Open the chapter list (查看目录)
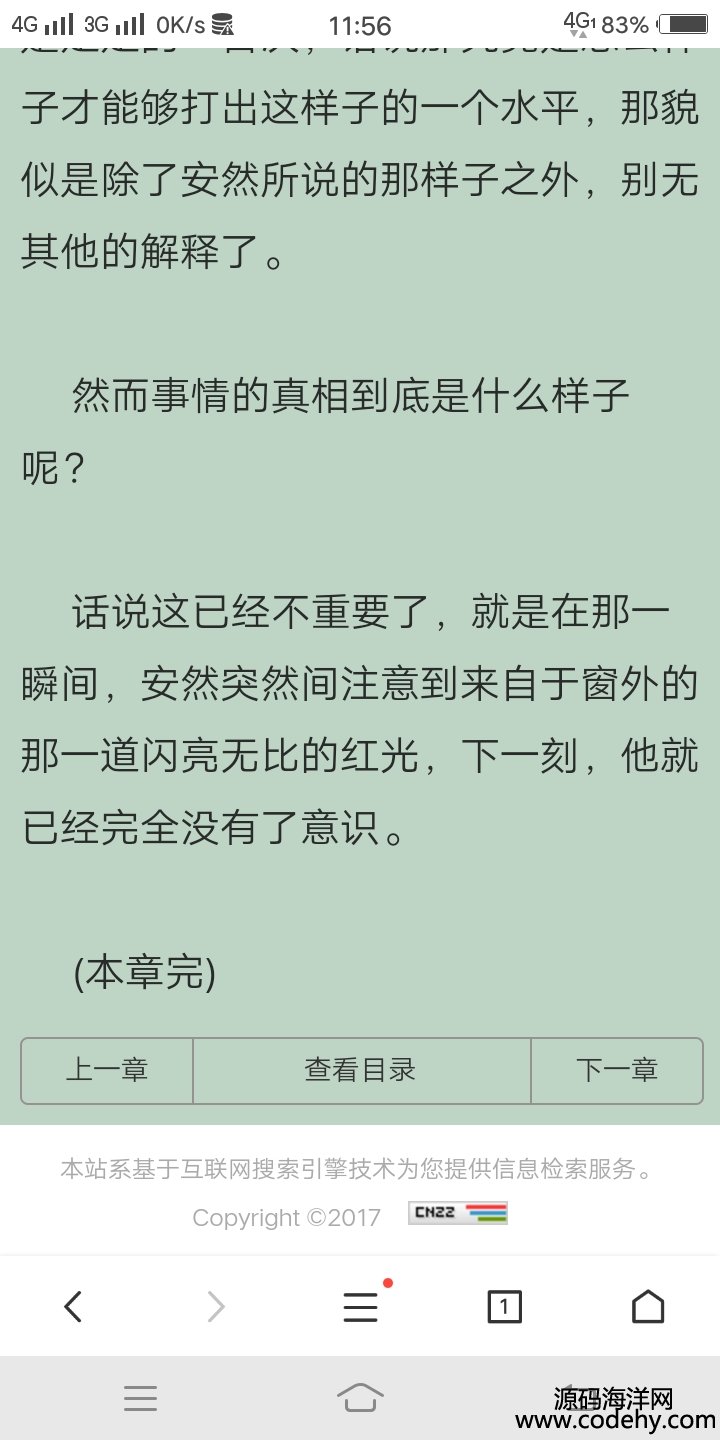 click(x=360, y=1070)
